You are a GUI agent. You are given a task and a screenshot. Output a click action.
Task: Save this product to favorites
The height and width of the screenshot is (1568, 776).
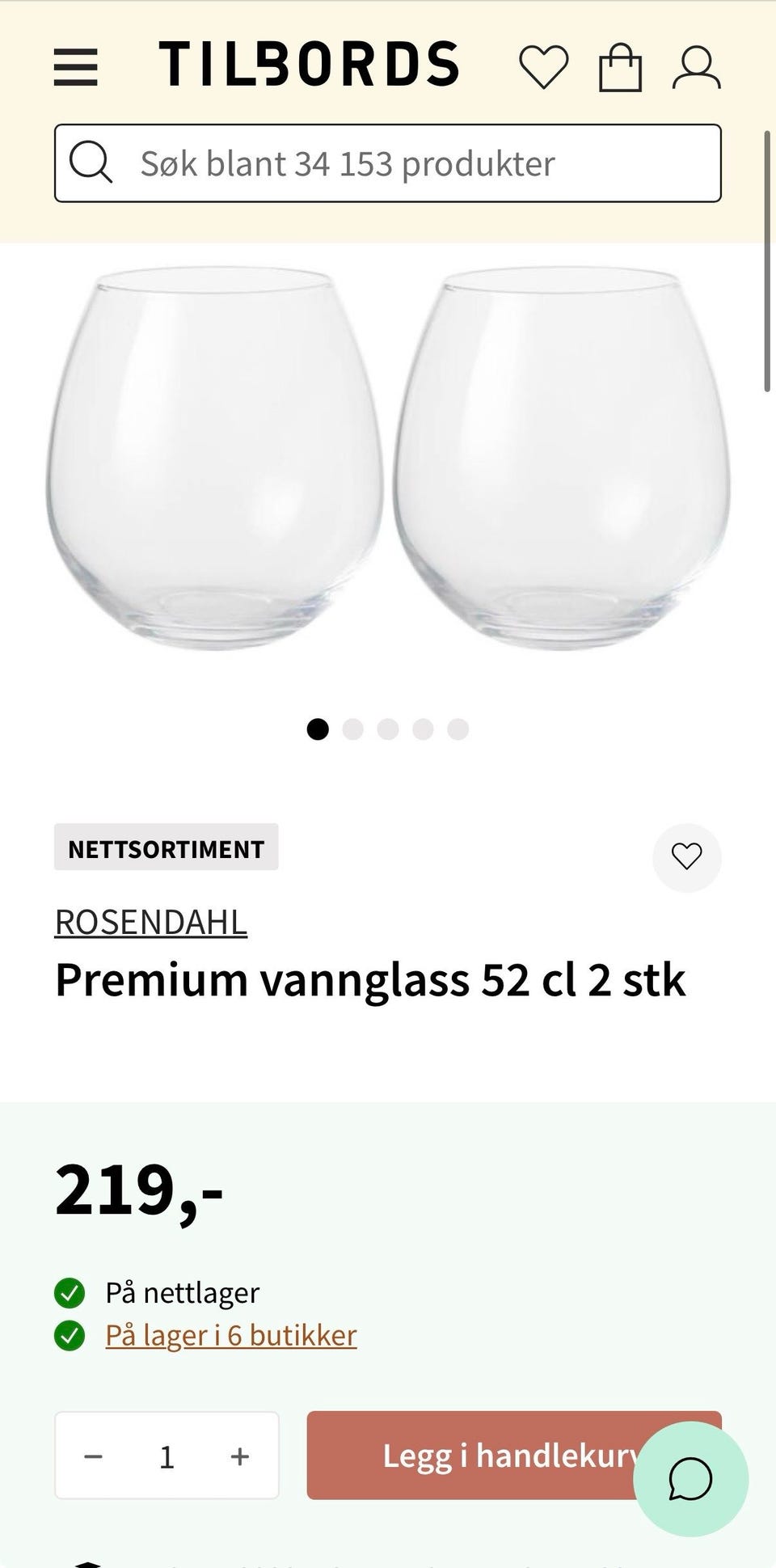(x=687, y=856)
